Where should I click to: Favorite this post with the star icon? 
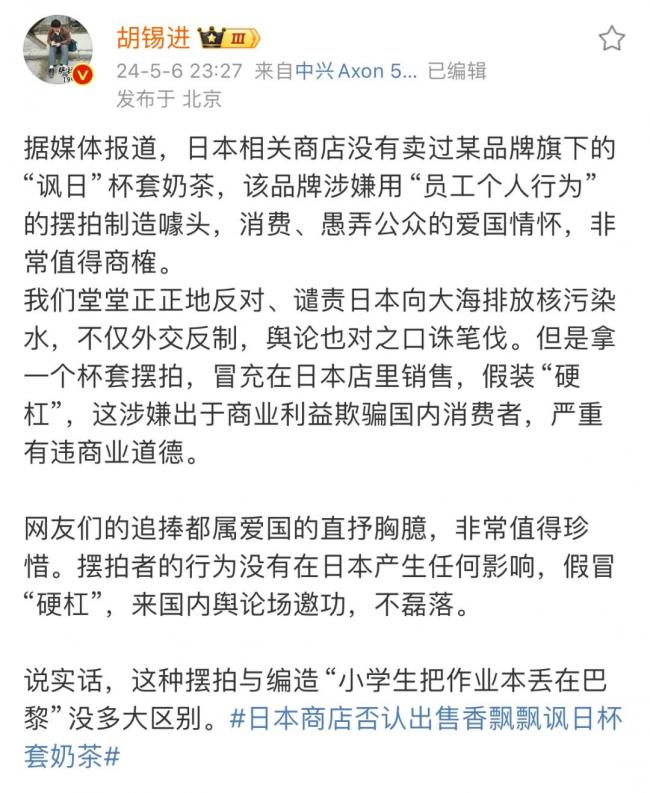point(611,39)
